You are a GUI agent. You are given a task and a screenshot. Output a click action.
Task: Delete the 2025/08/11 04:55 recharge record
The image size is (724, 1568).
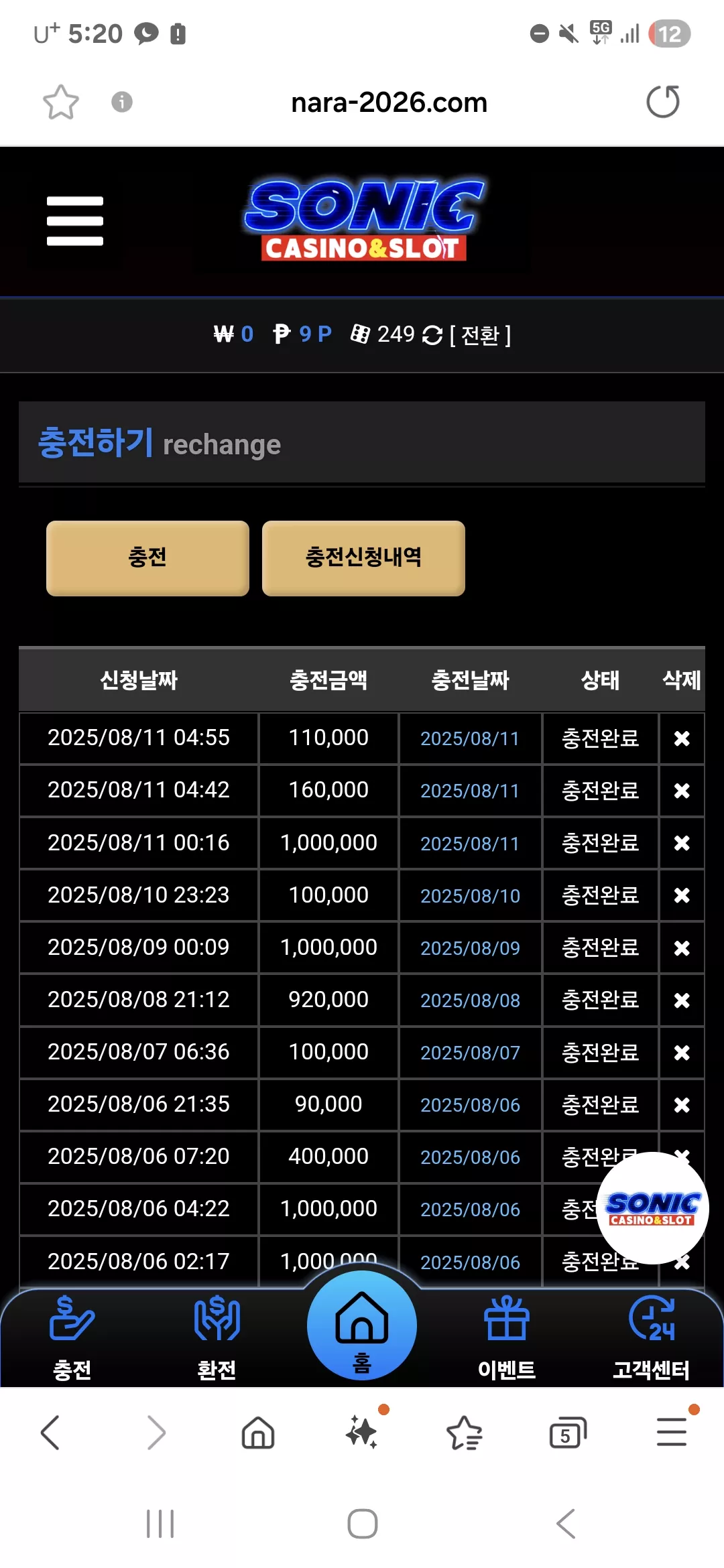[682, 738]
